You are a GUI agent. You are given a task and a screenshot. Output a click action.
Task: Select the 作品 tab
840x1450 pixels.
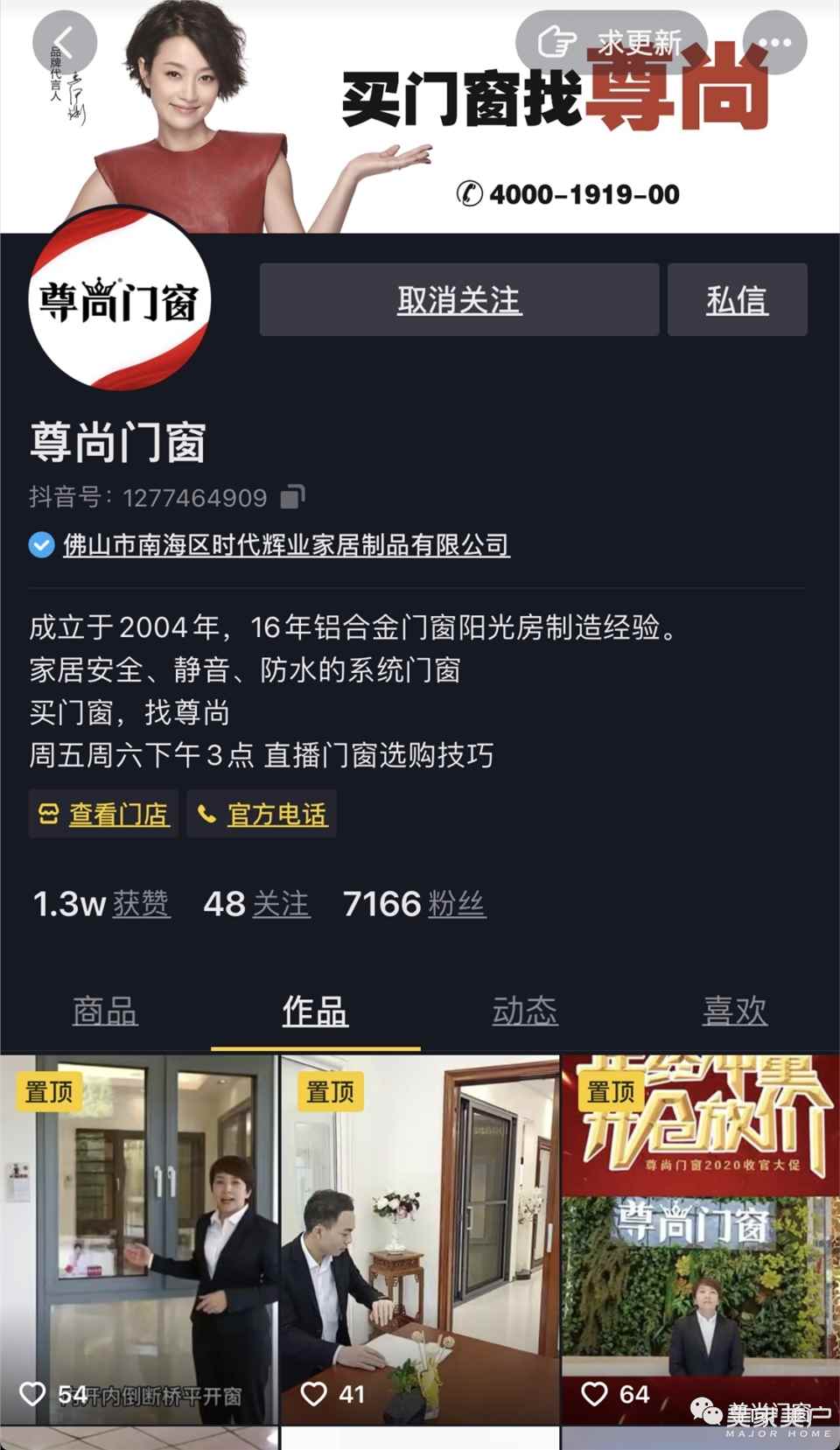(x=315, y=1012)
